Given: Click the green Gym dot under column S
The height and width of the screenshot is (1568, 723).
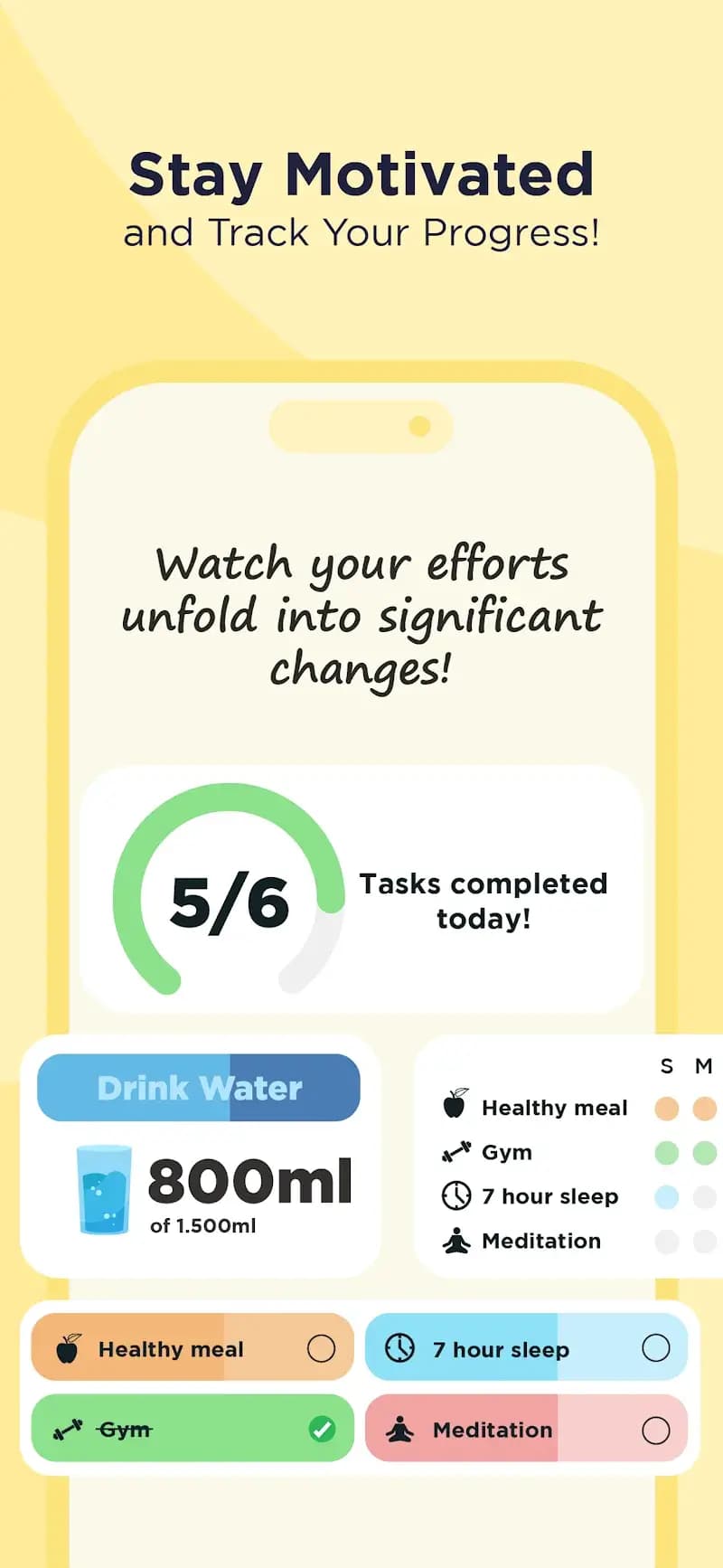Looking at the screenshot, I should coord(667,1152).
